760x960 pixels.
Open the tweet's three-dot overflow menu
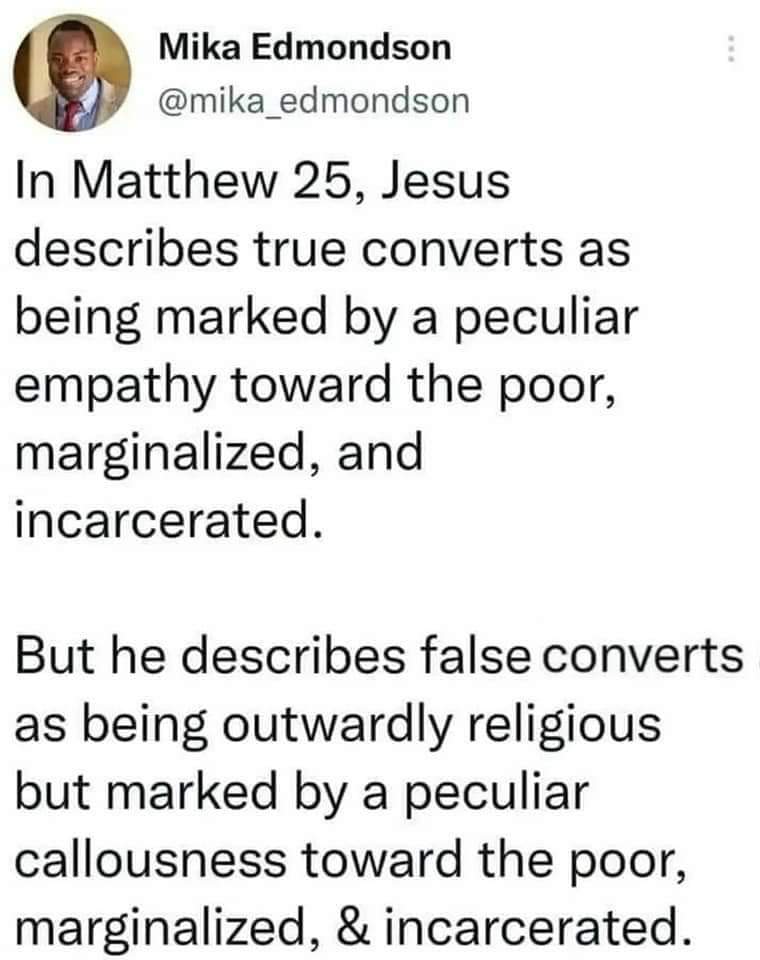[730, 48]
